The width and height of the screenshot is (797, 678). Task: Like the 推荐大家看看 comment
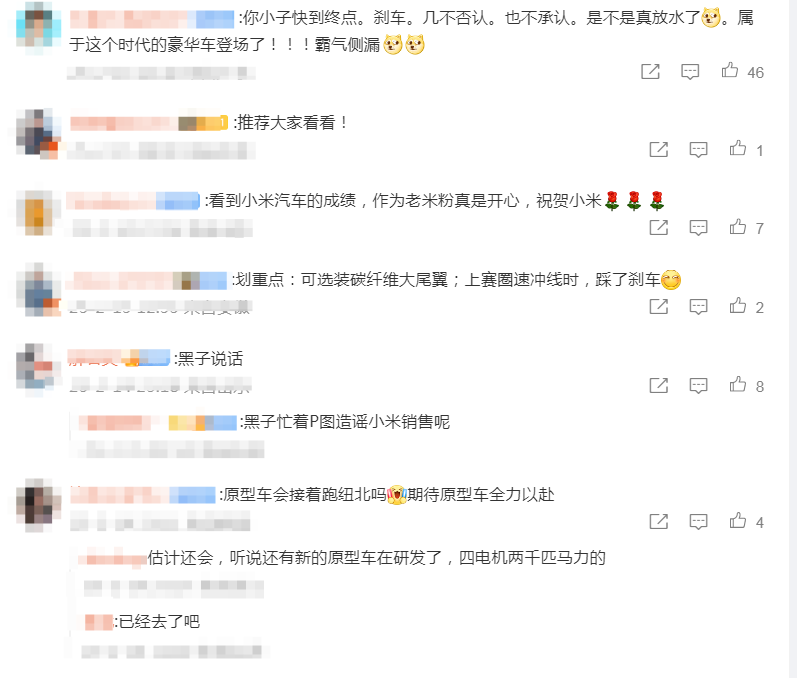coord(738,149)
